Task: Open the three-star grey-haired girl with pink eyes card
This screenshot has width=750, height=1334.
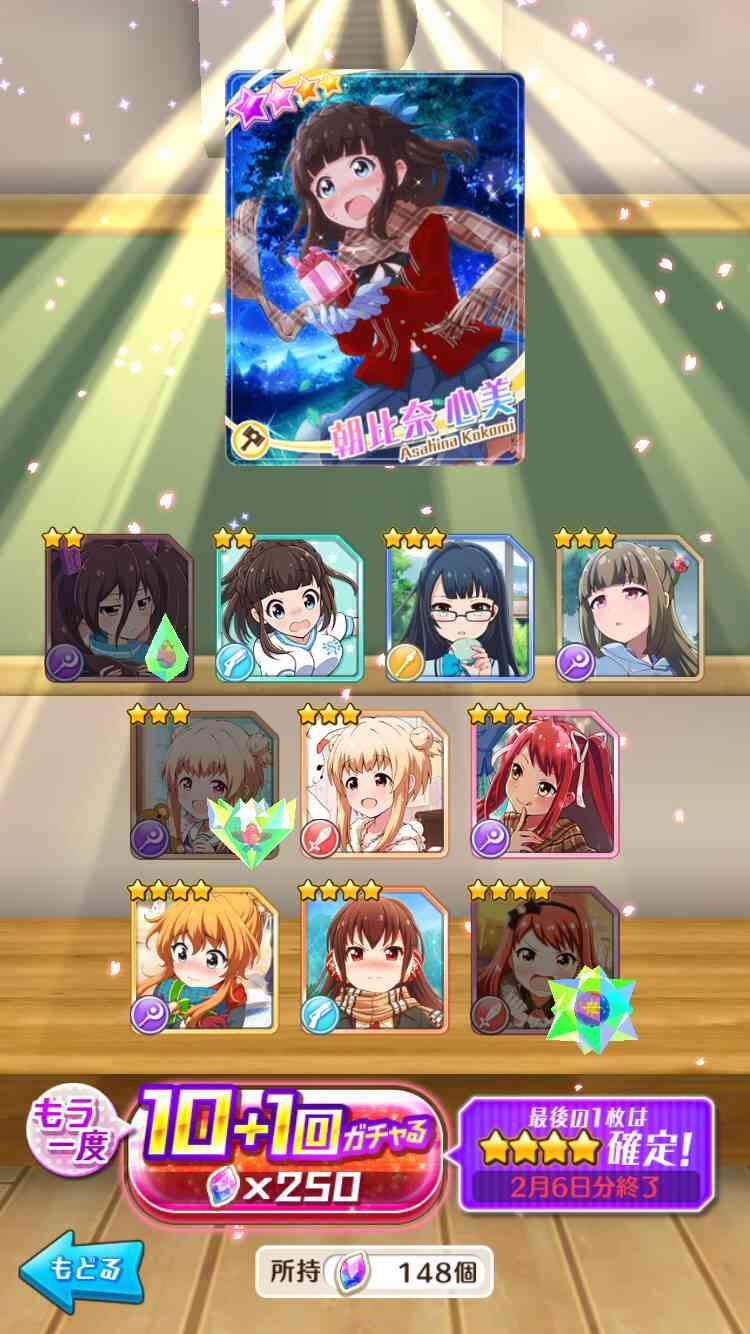Action: pos(630,608)
